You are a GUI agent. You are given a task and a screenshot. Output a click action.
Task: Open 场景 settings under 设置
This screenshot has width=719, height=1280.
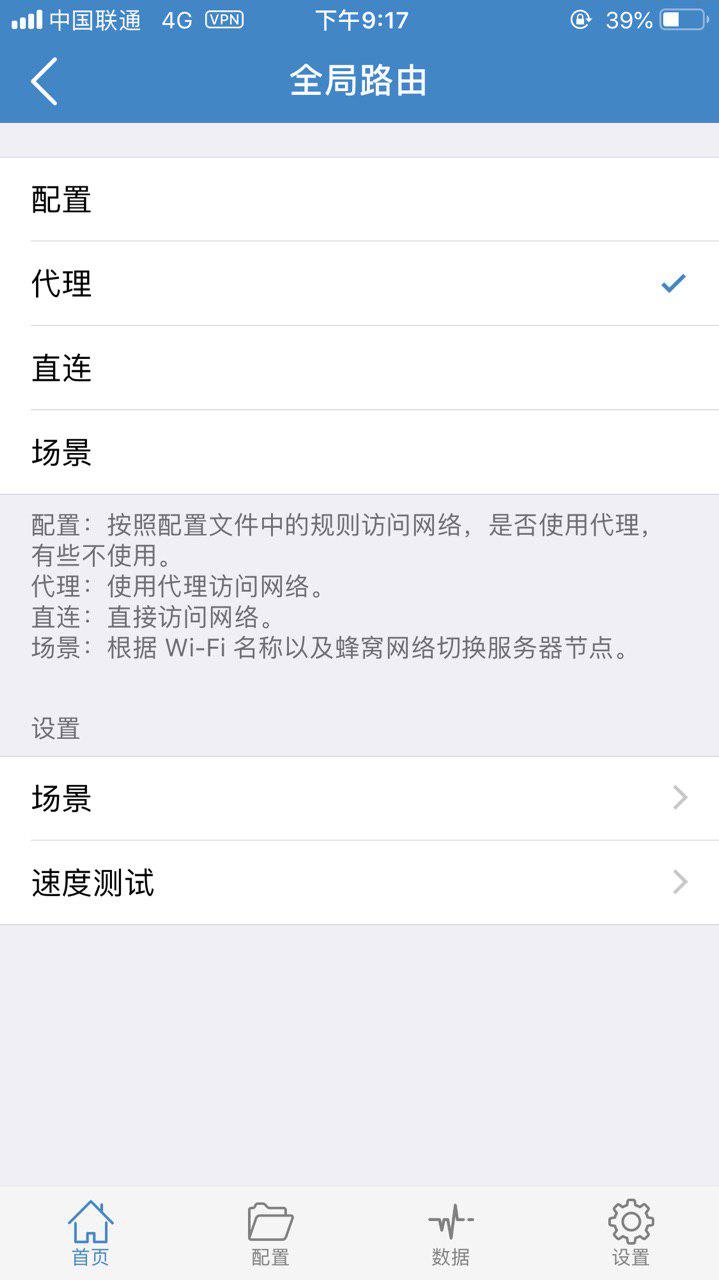360,798
